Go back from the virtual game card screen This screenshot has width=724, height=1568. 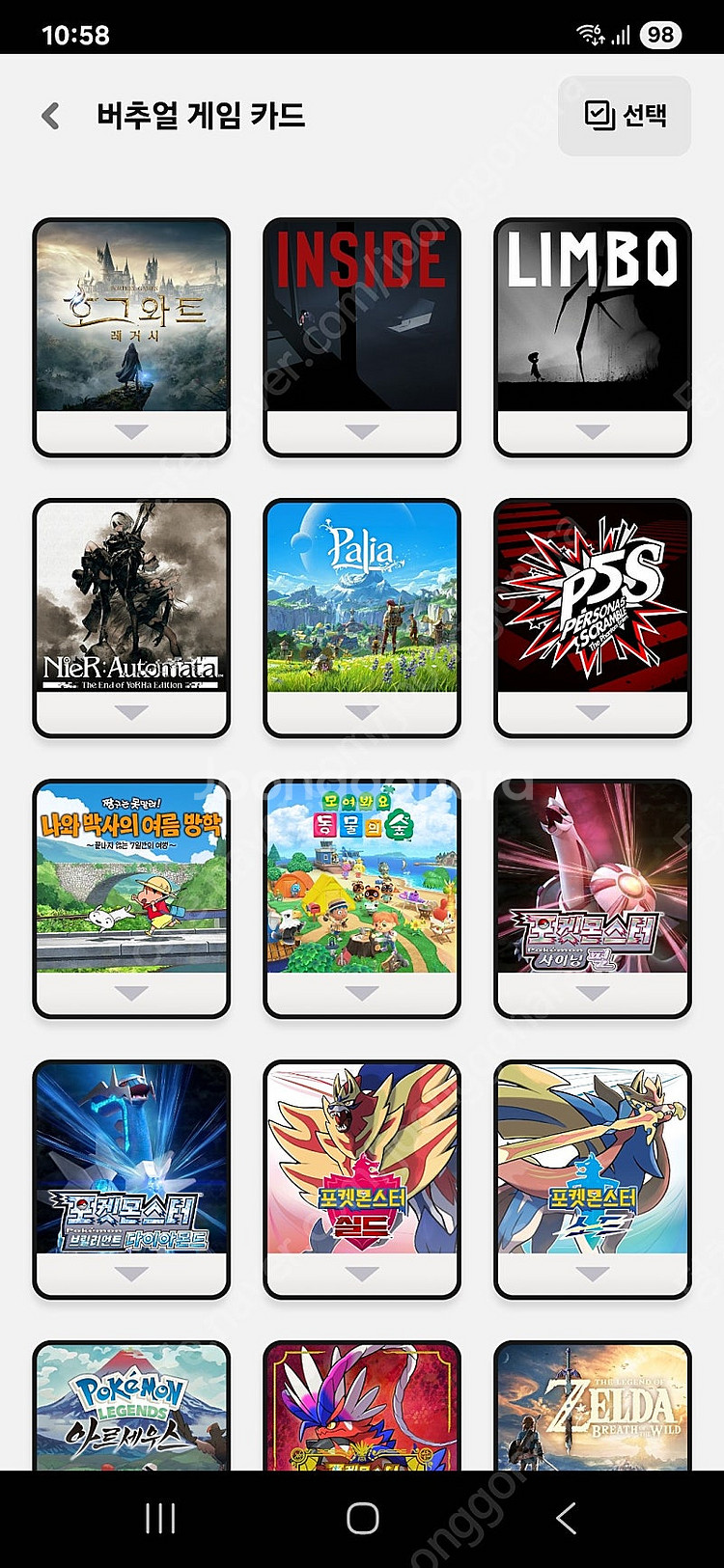pos(51,116)
